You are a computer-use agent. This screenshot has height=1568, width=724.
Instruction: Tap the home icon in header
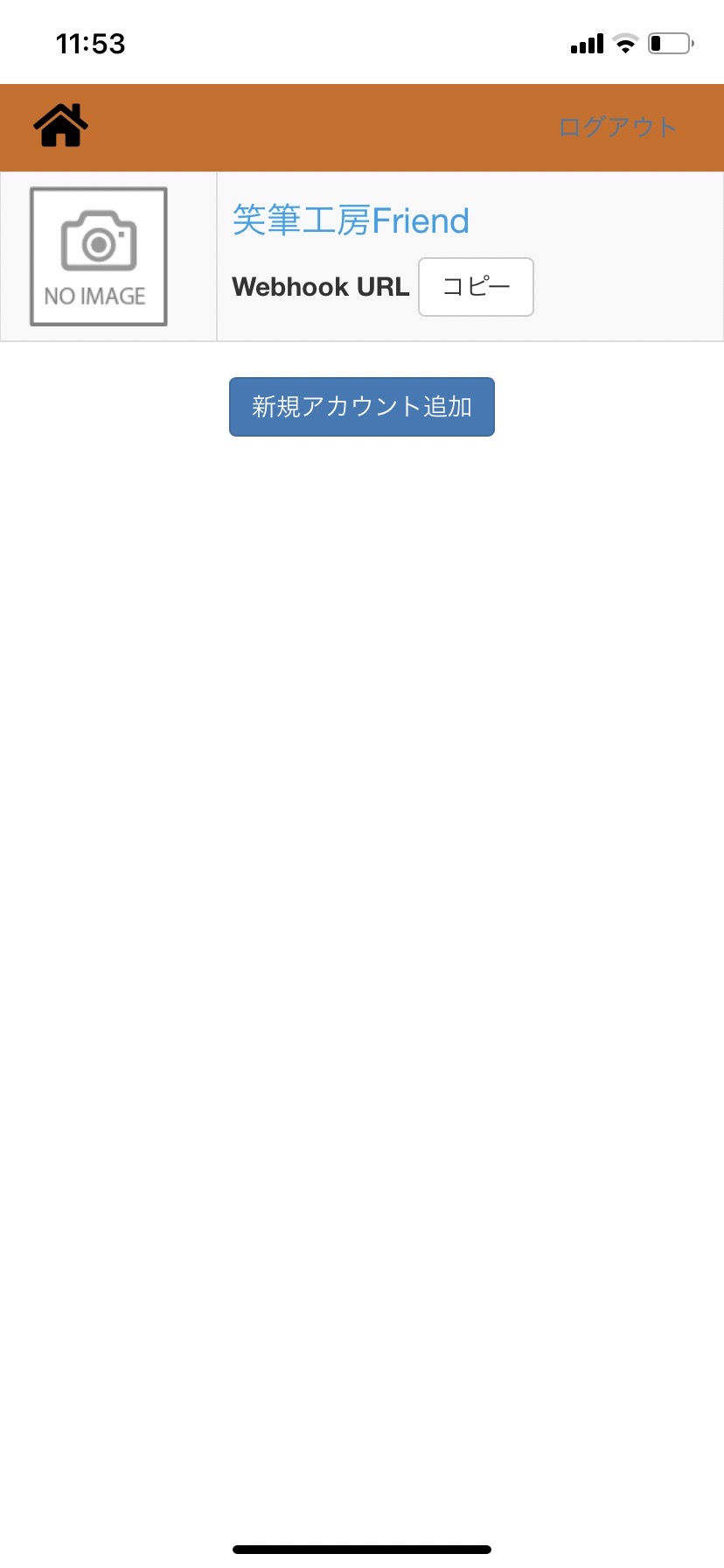[61, 125]
